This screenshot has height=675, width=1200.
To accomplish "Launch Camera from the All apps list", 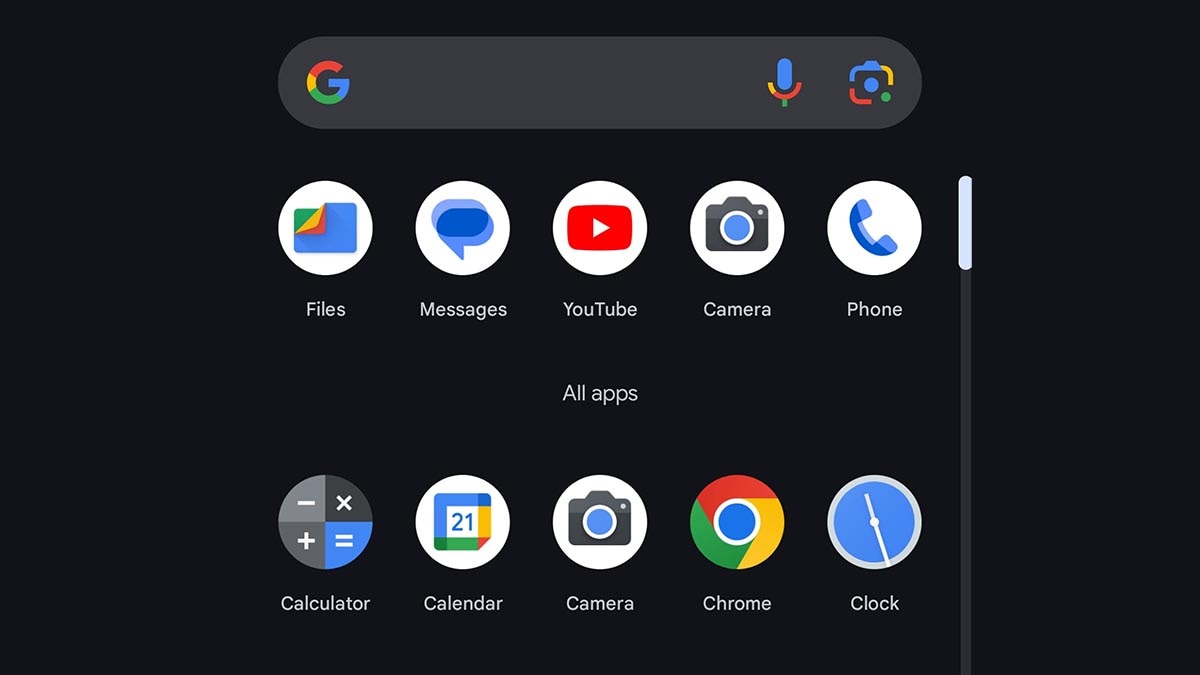I will 600,522.
